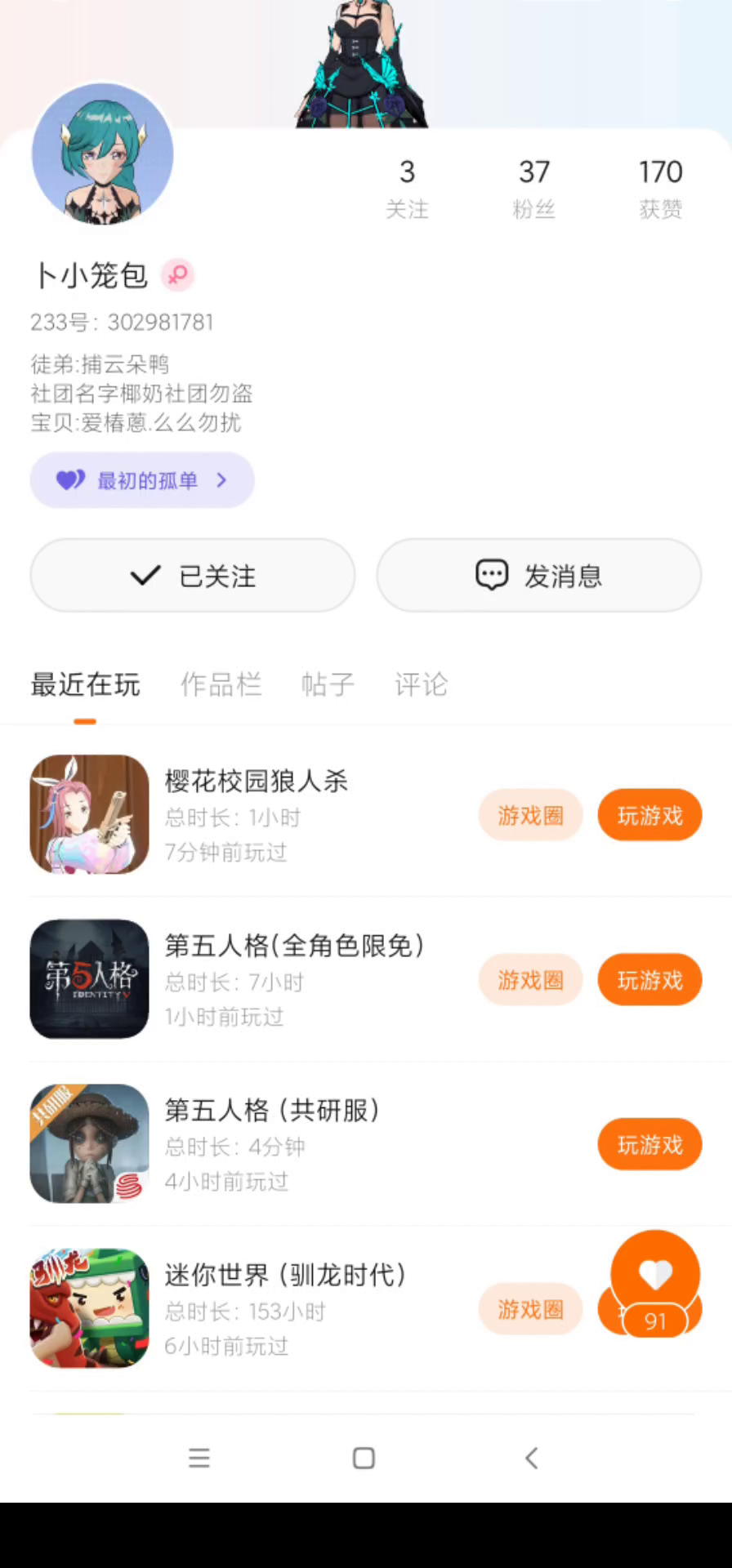Switch to the 作品栏 tab
The image size is (732, 1568).
[221, 684]
